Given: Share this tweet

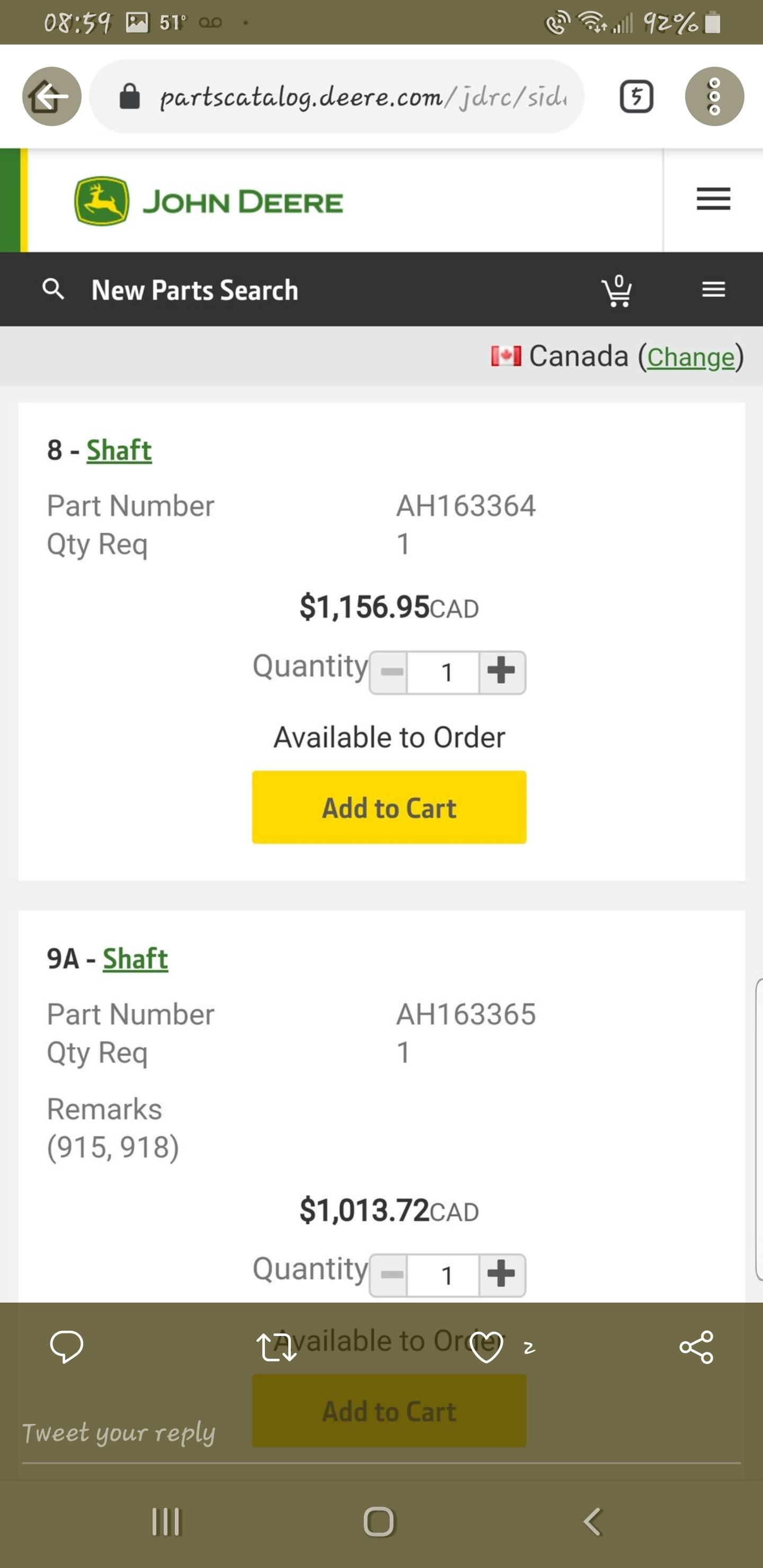Looking at the screenshot, I should pyautogui.click(x=696, y=1347).
